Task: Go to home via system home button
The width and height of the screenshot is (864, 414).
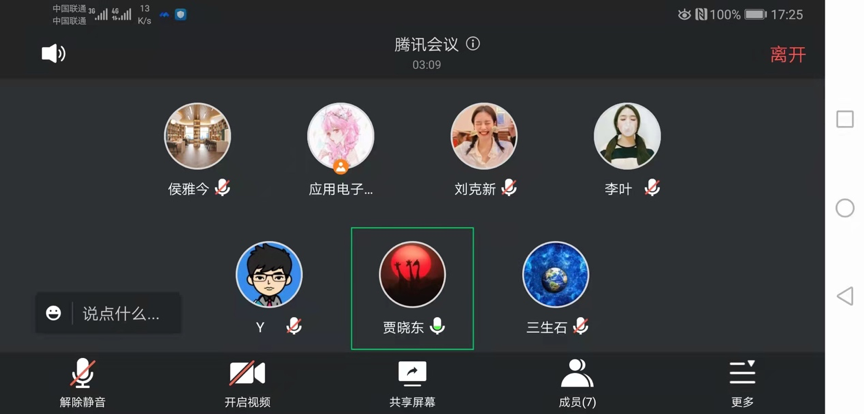Action: pyautogui.click(x=845, y=208)
